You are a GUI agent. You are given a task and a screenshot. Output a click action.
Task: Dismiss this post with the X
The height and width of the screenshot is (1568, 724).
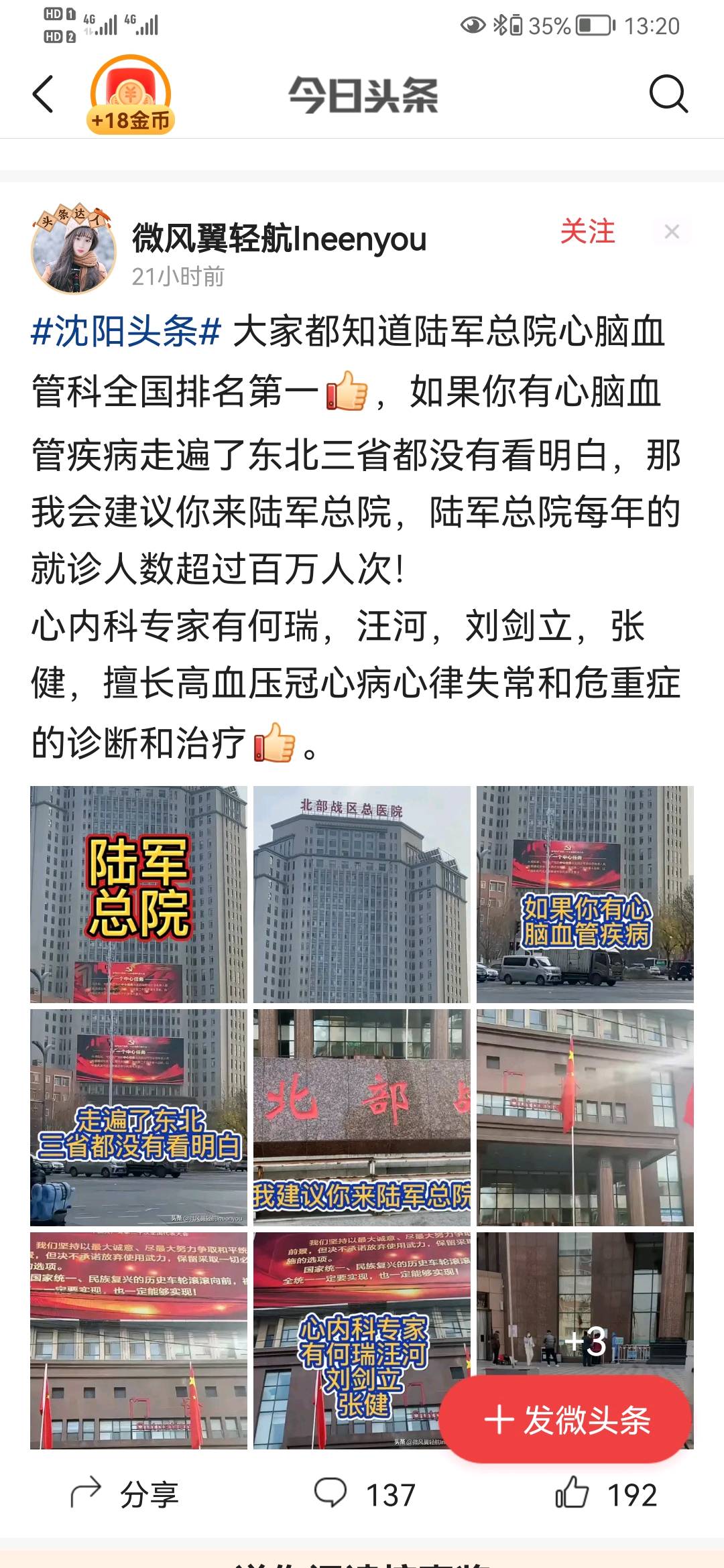[672, 232]
